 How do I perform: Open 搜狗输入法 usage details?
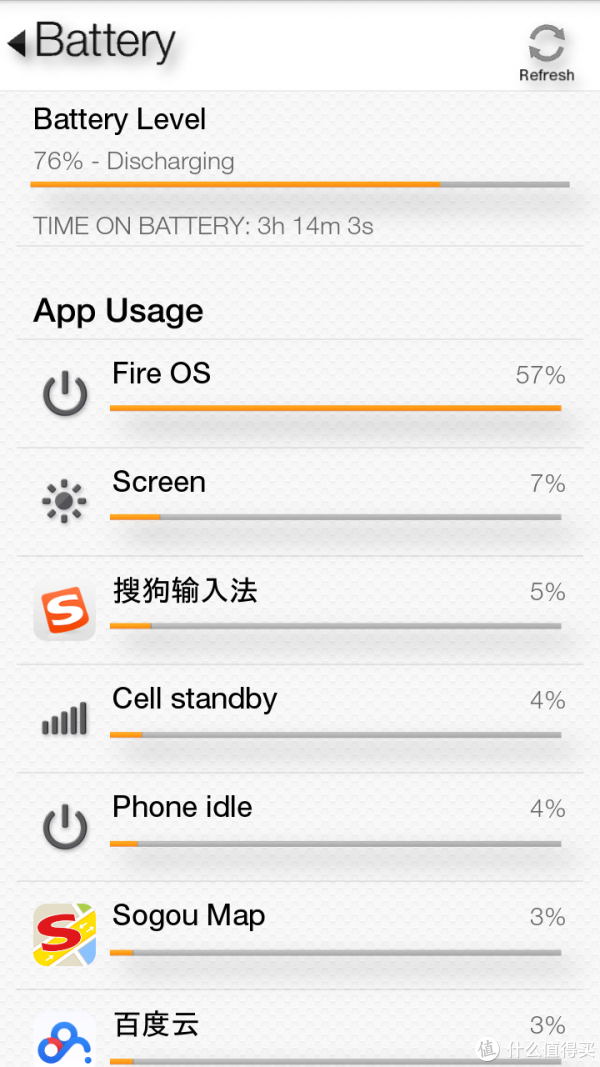click(300, 610)
